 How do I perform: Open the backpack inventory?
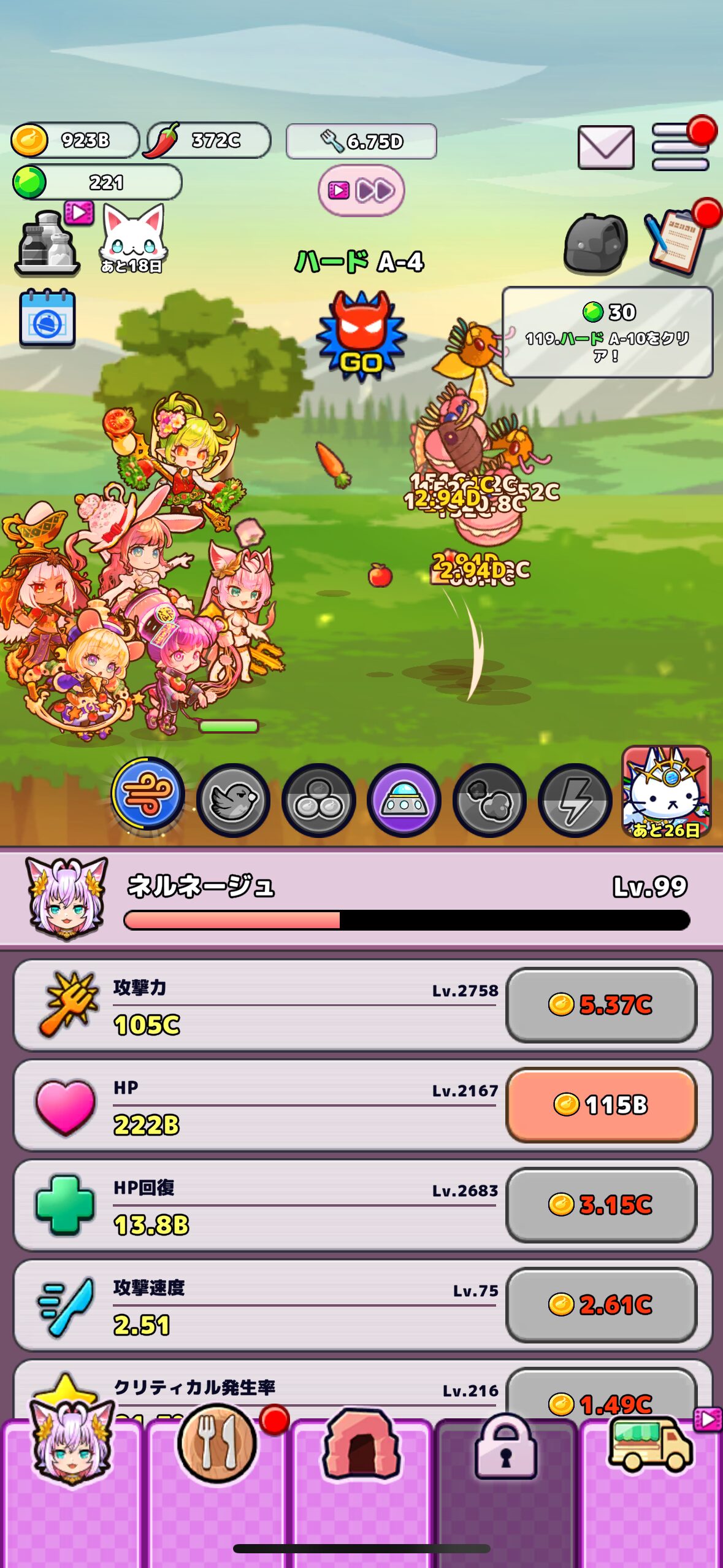[595, 244]
